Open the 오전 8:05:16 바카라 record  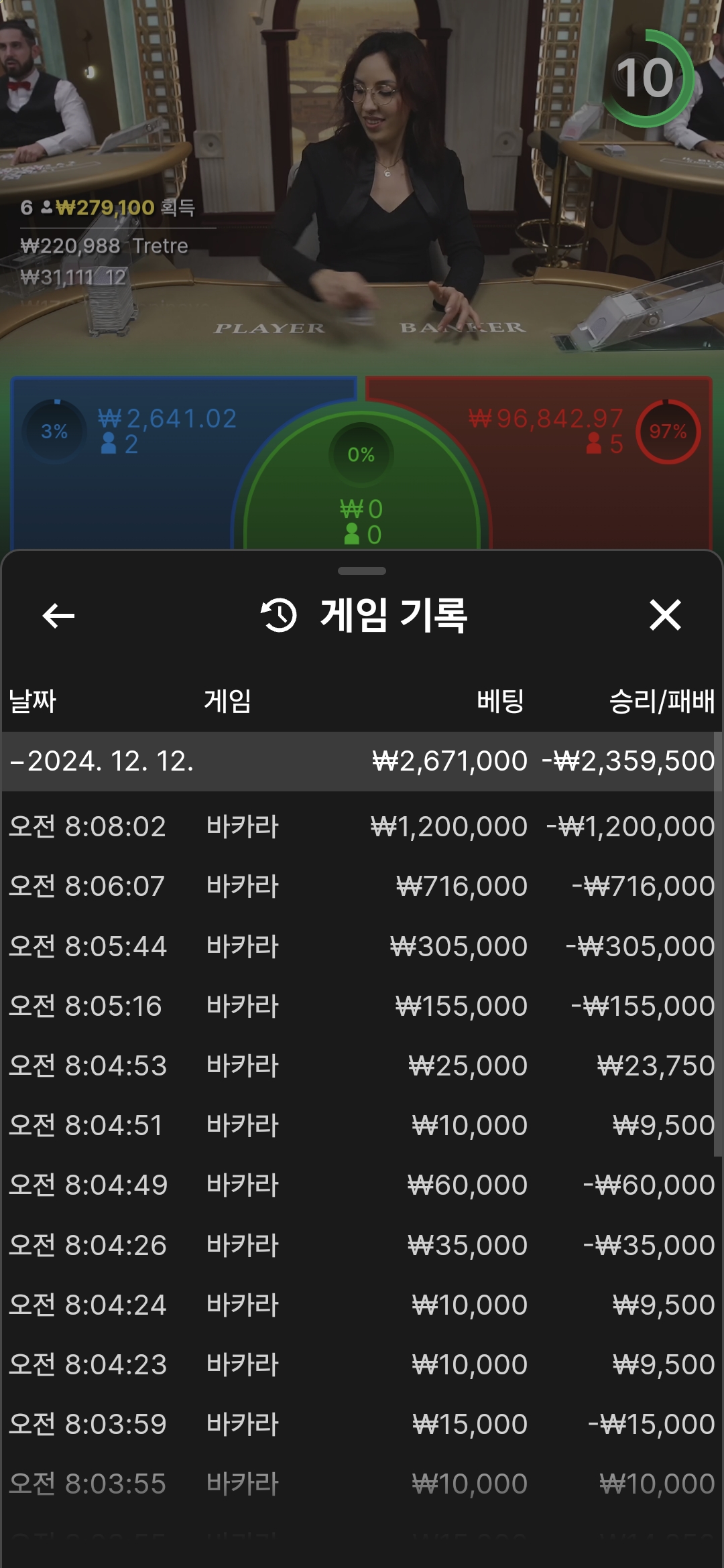click(x=362, y=1006)
